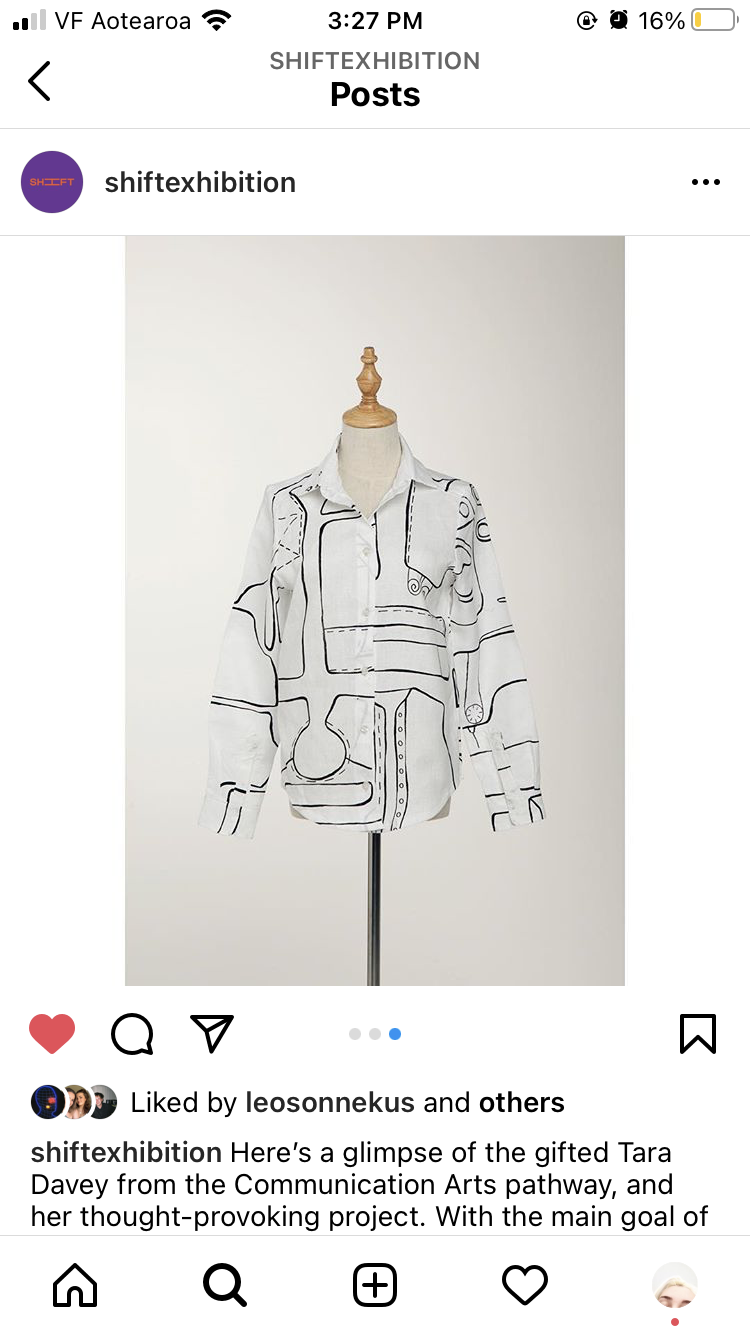Screen dimensions: 750x1334
Task: View leosonnekus from the liked-by line
Action: coord(330,1102)
